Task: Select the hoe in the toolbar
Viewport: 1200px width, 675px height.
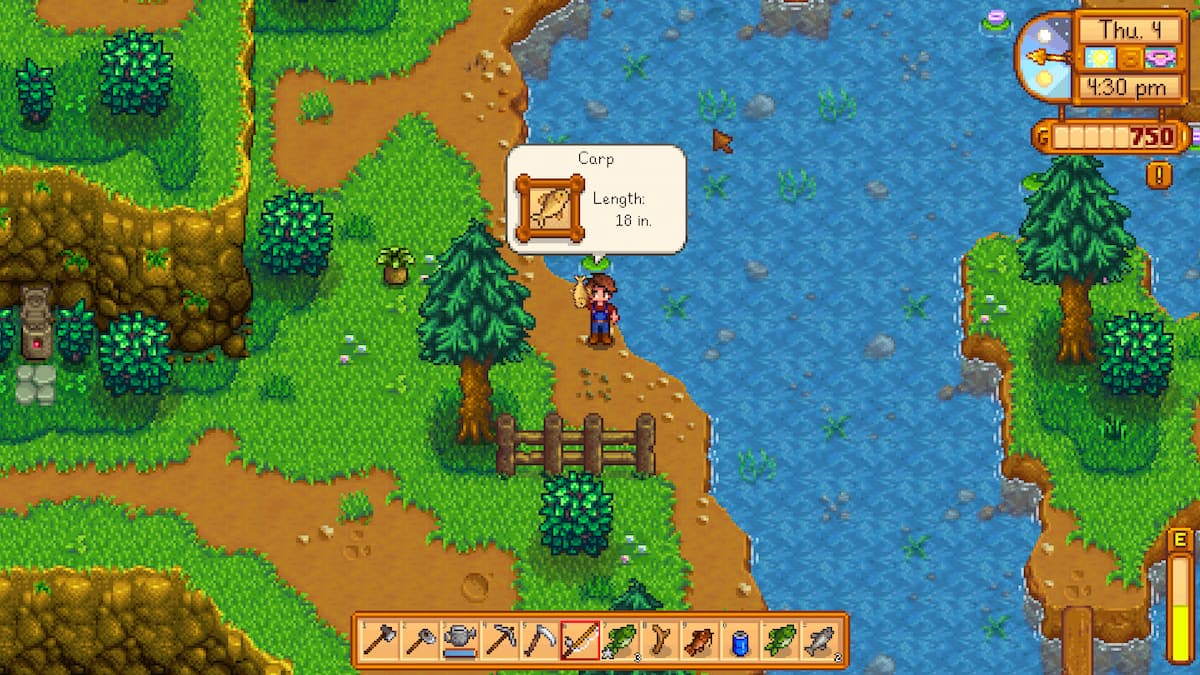Action: (420, 640)
